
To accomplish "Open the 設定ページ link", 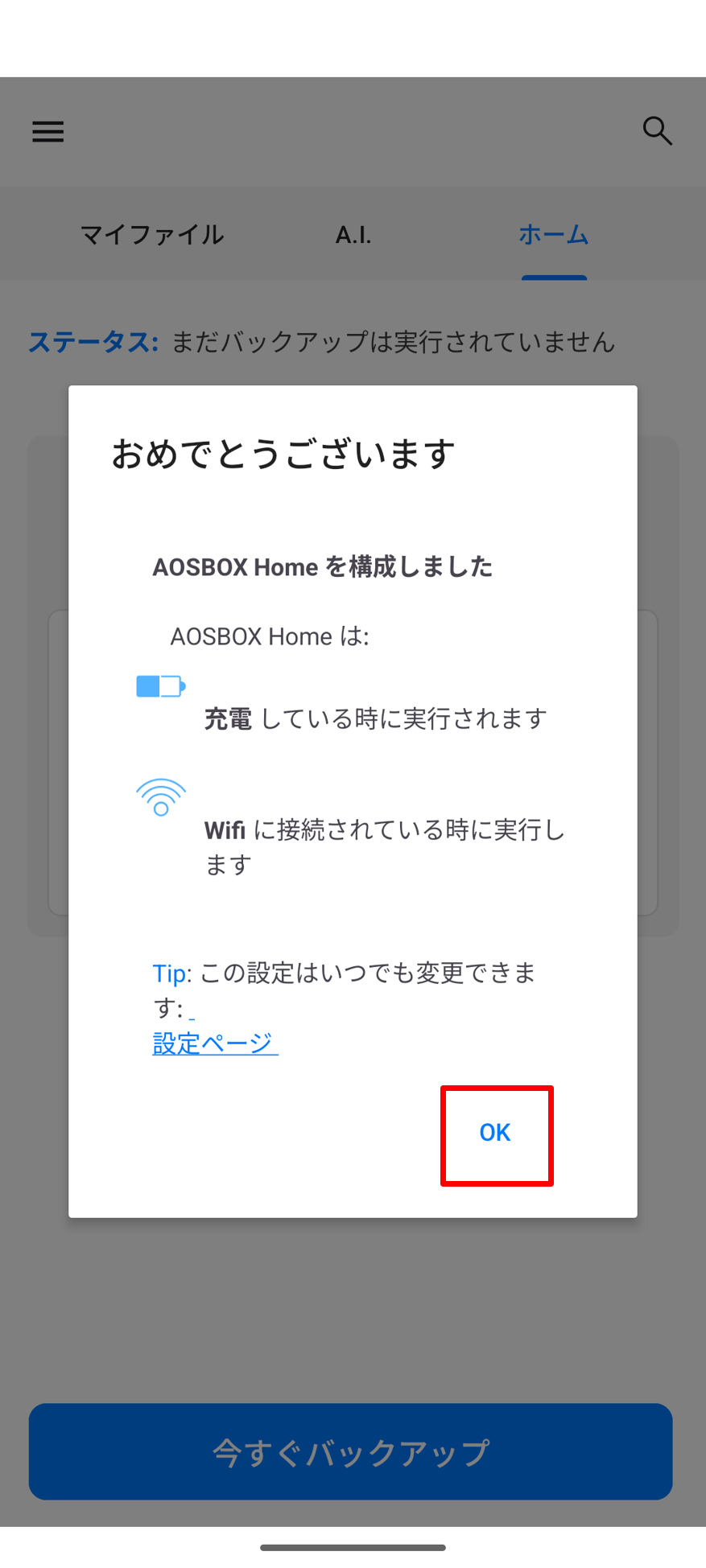I will tap(213, 1043).
